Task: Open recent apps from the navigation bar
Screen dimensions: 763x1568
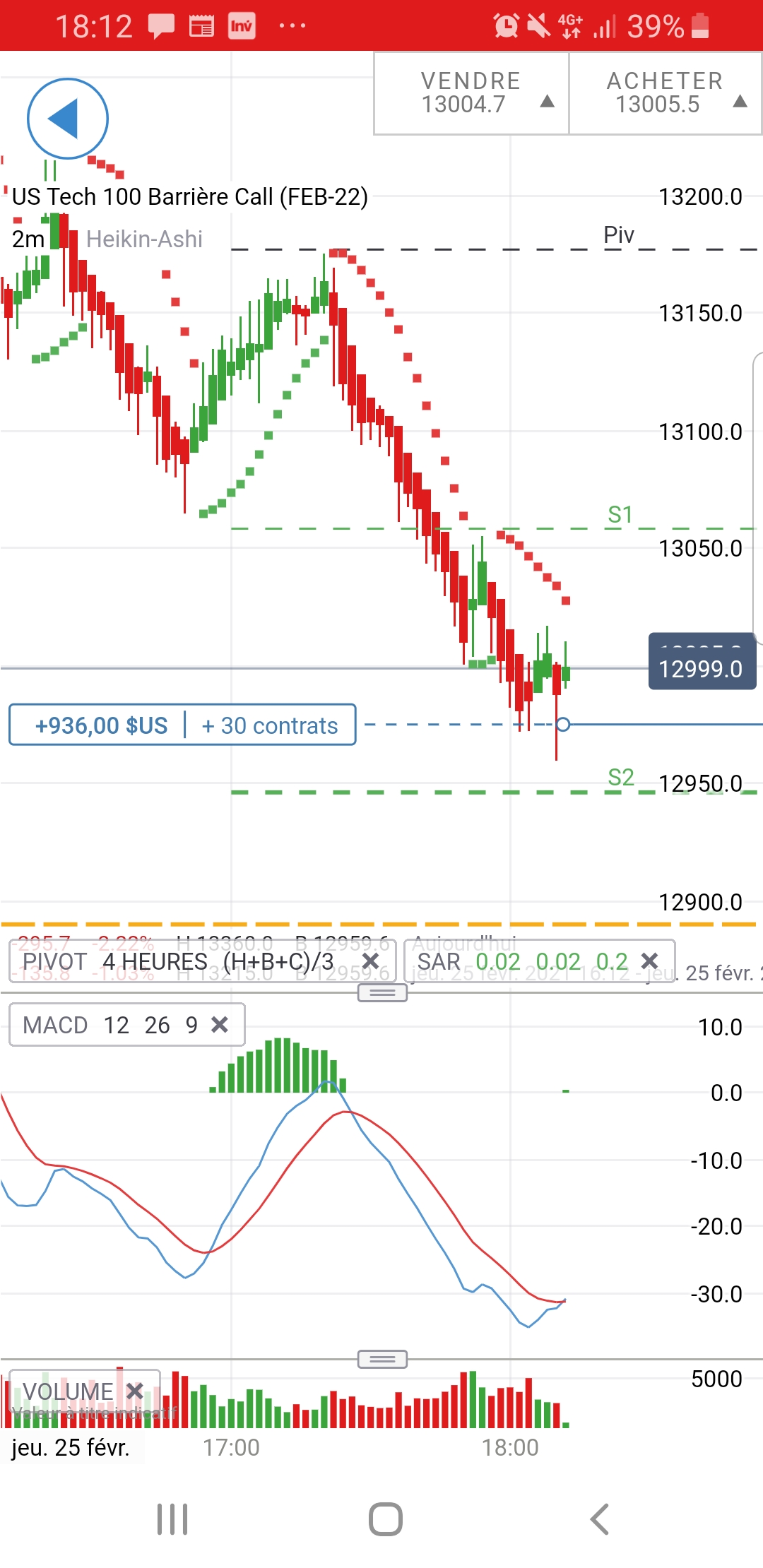Action: click(x=172, y=1519)
